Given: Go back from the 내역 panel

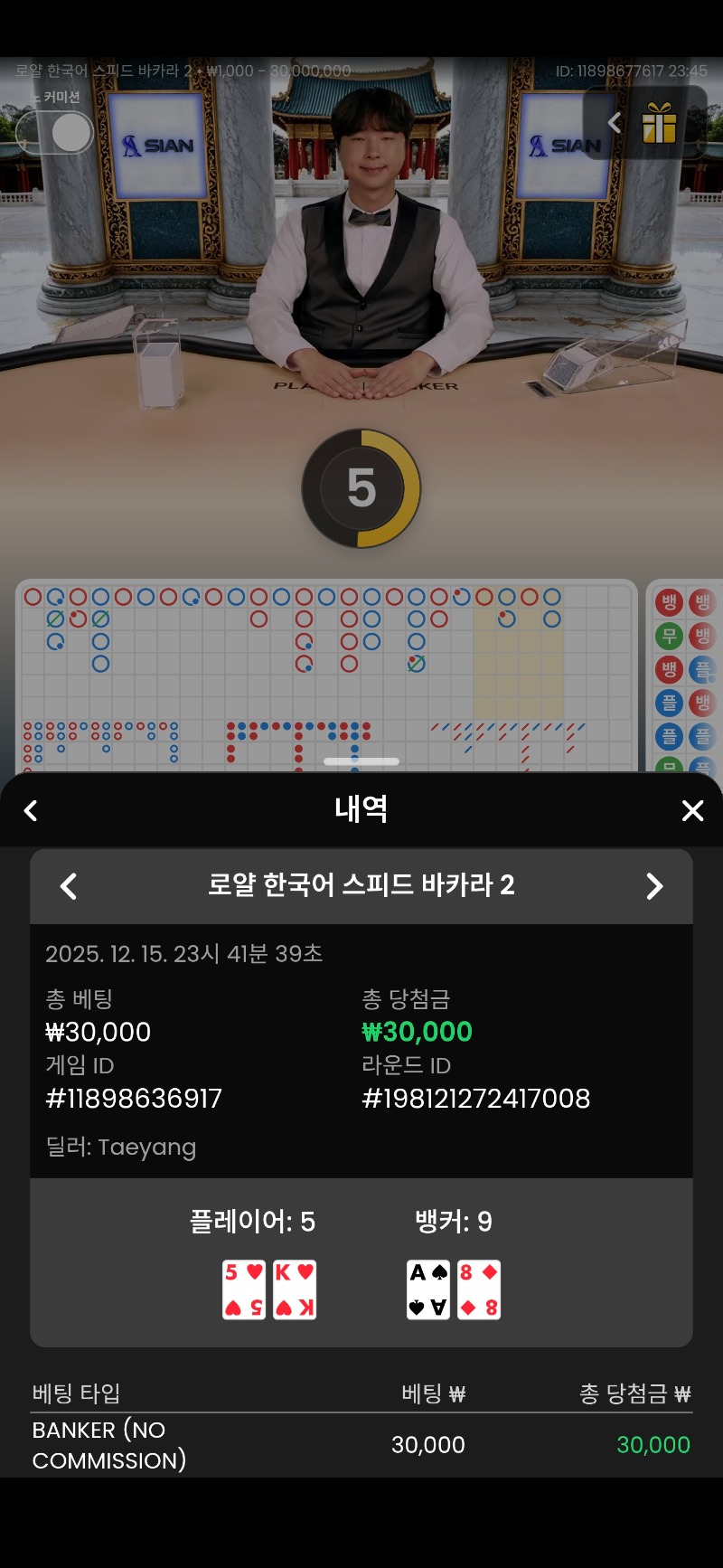Looking at the screenshot, I should click(x=31, y=810).
